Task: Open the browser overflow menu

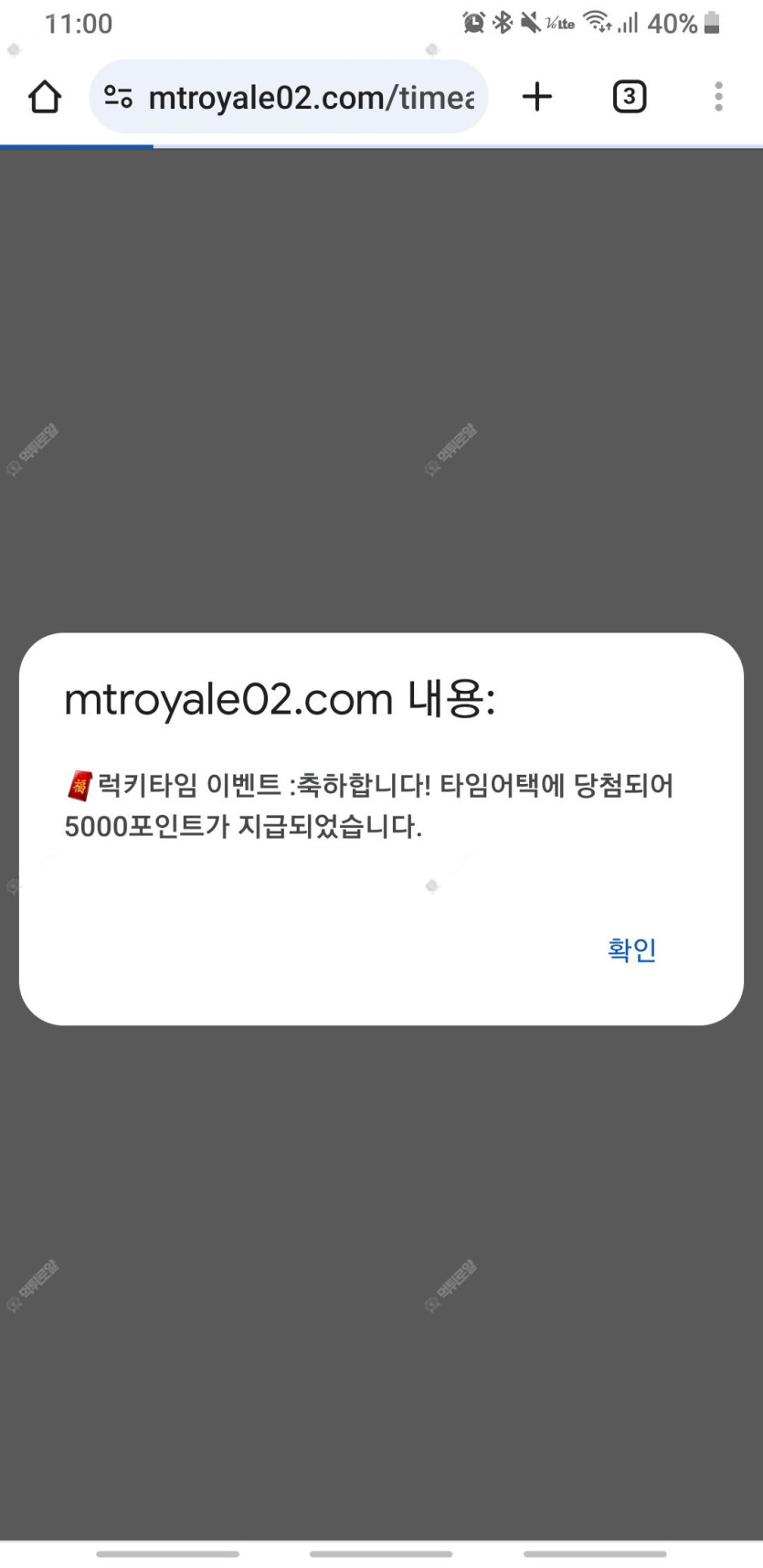Action: [x=718, y=97]
